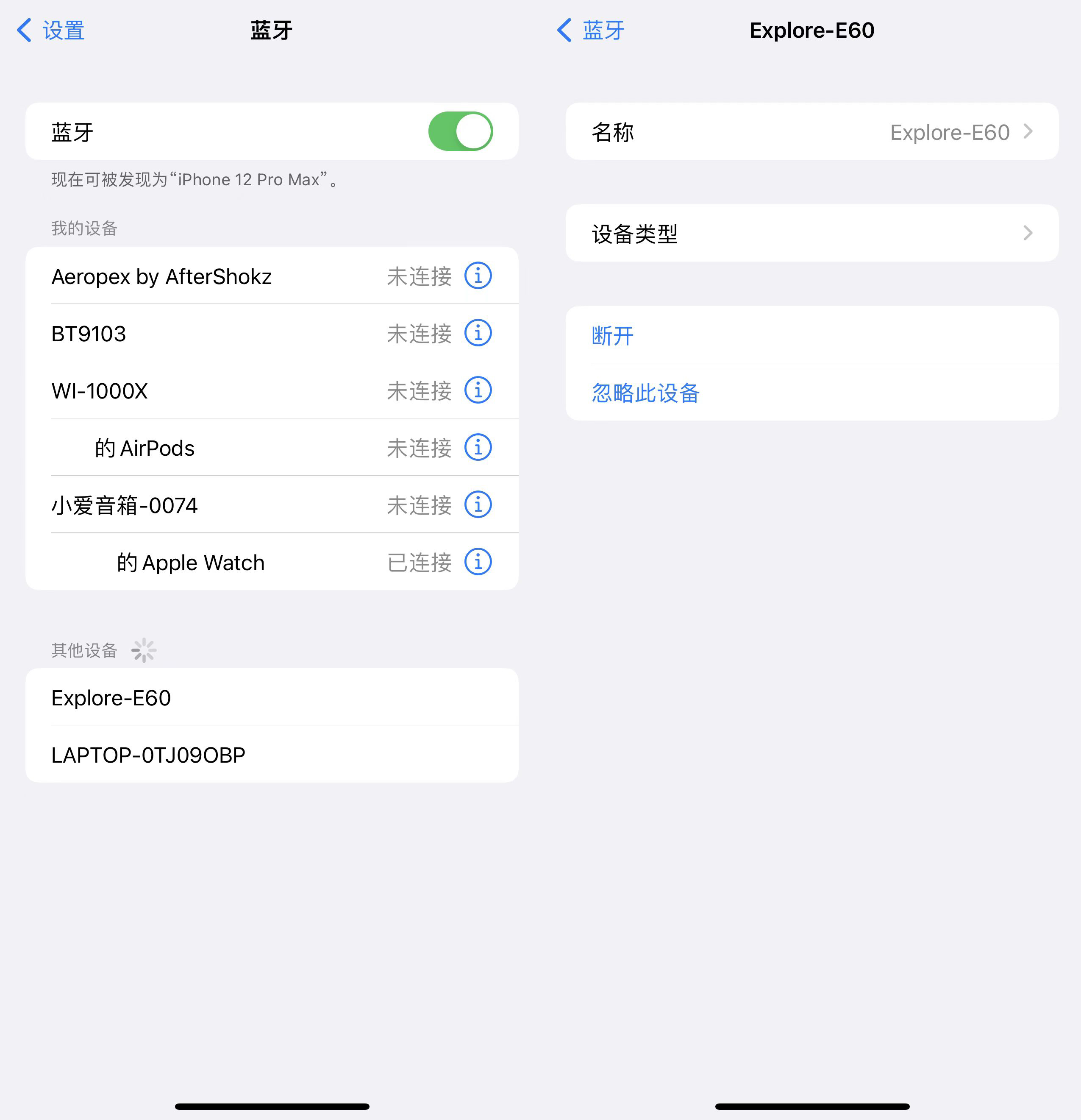1081x1120 pixels.
Task: Tap 断开 to disconnect Explore-E60
Action: (x=612, y=335)
